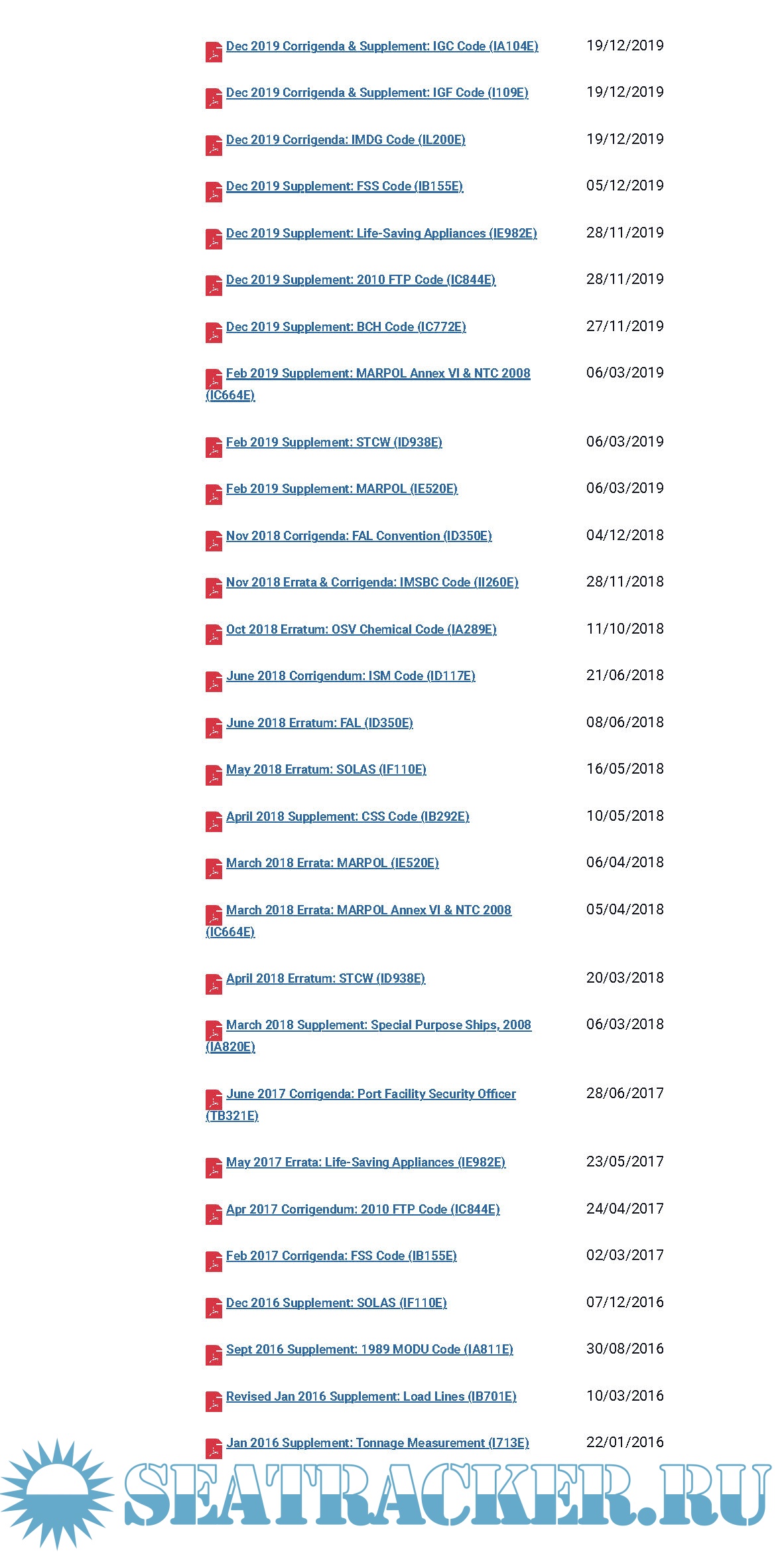Open Dec 2019 Supplement: Life-Saving Appliances
This screenshot has height=1552, width=784.
381,234
